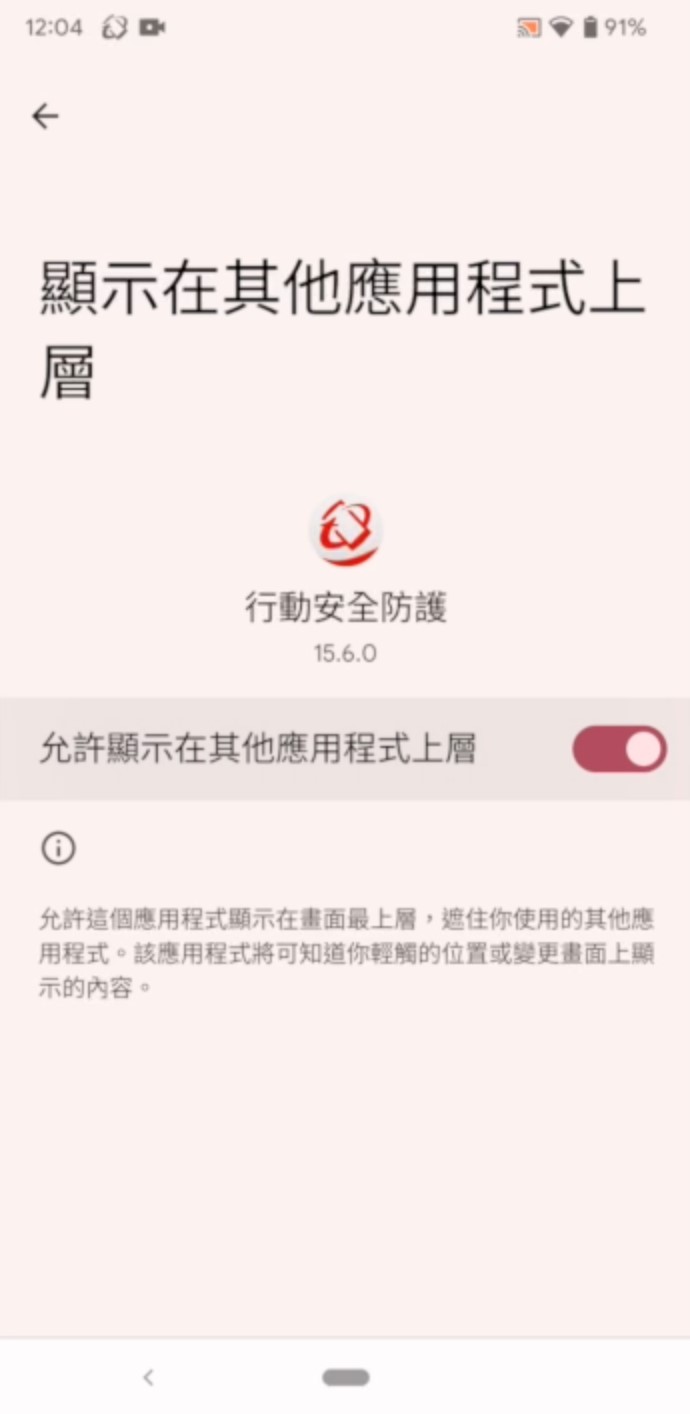Disable 允許顯示在其他應用程式上層 switch
Viewport: 690px width, 1414px height.
618,749
